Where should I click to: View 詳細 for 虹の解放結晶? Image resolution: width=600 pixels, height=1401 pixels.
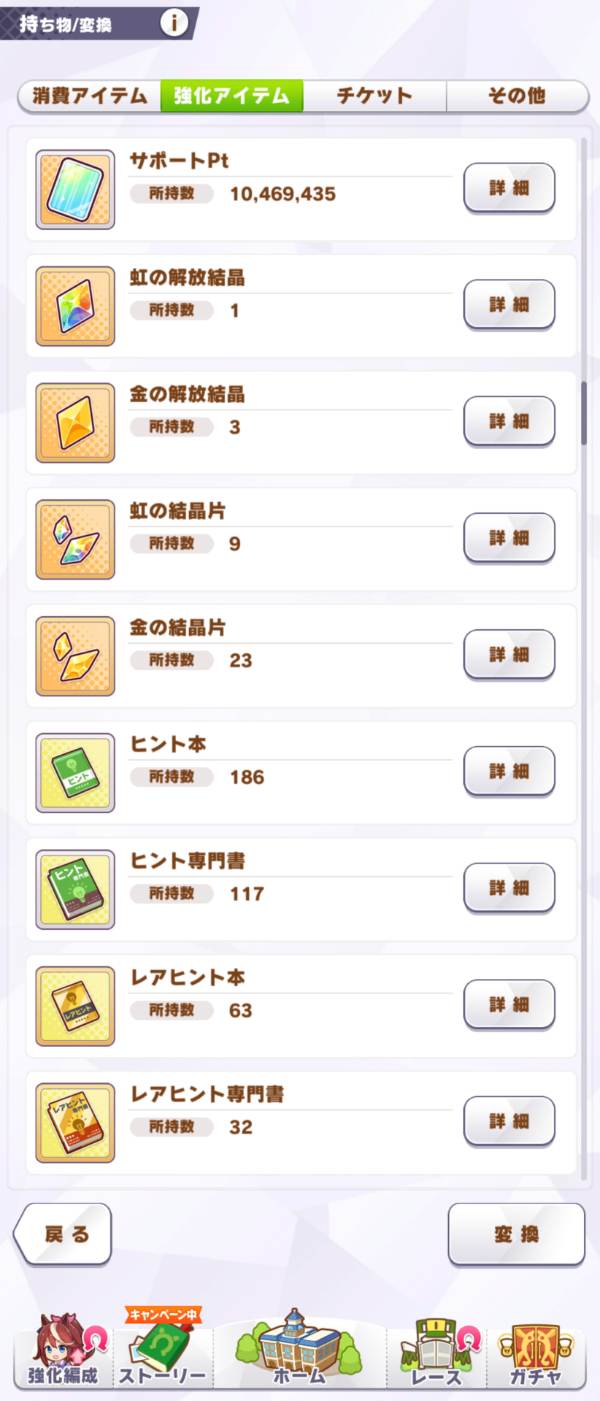click(x=509, y=304)
